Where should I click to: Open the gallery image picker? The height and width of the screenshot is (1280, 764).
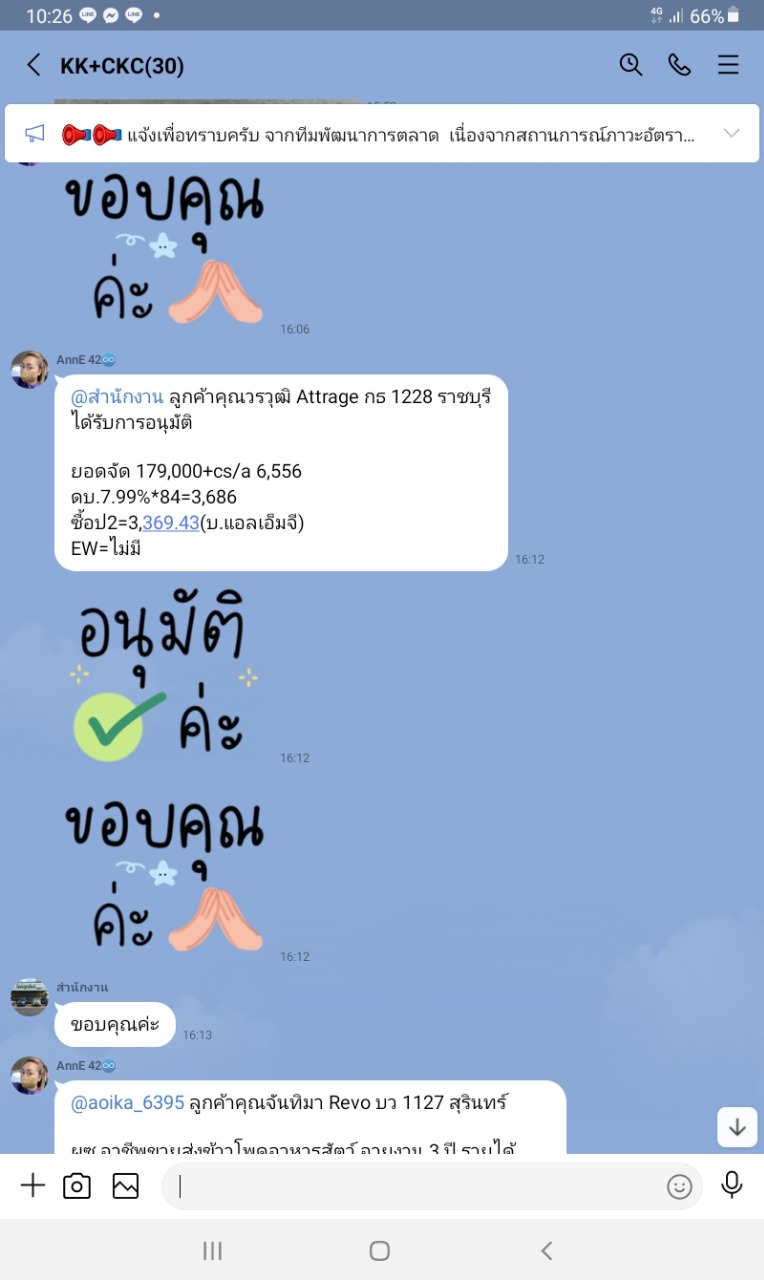click(126, 1186)
